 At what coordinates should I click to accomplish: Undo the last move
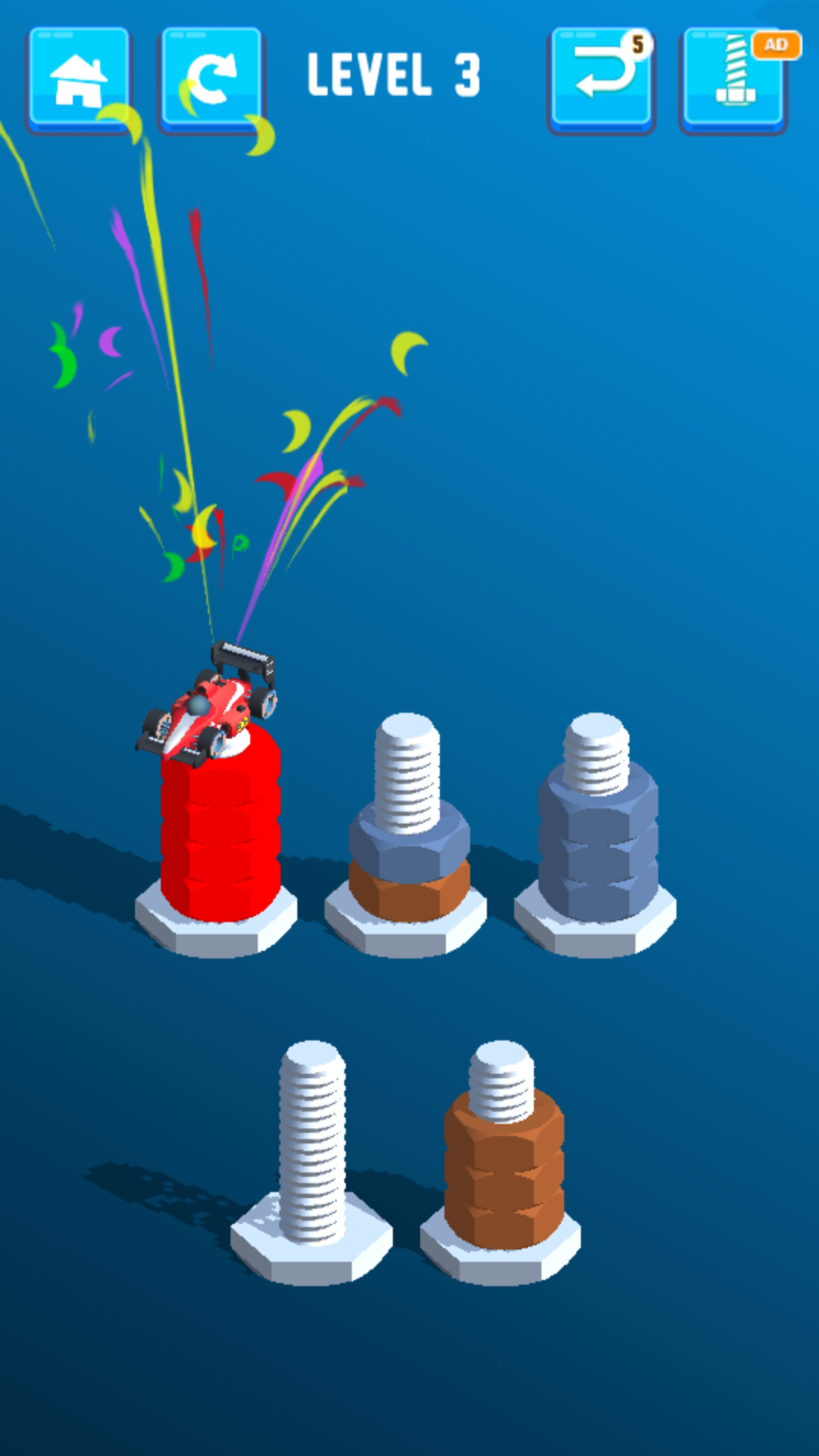click(601, 78)
